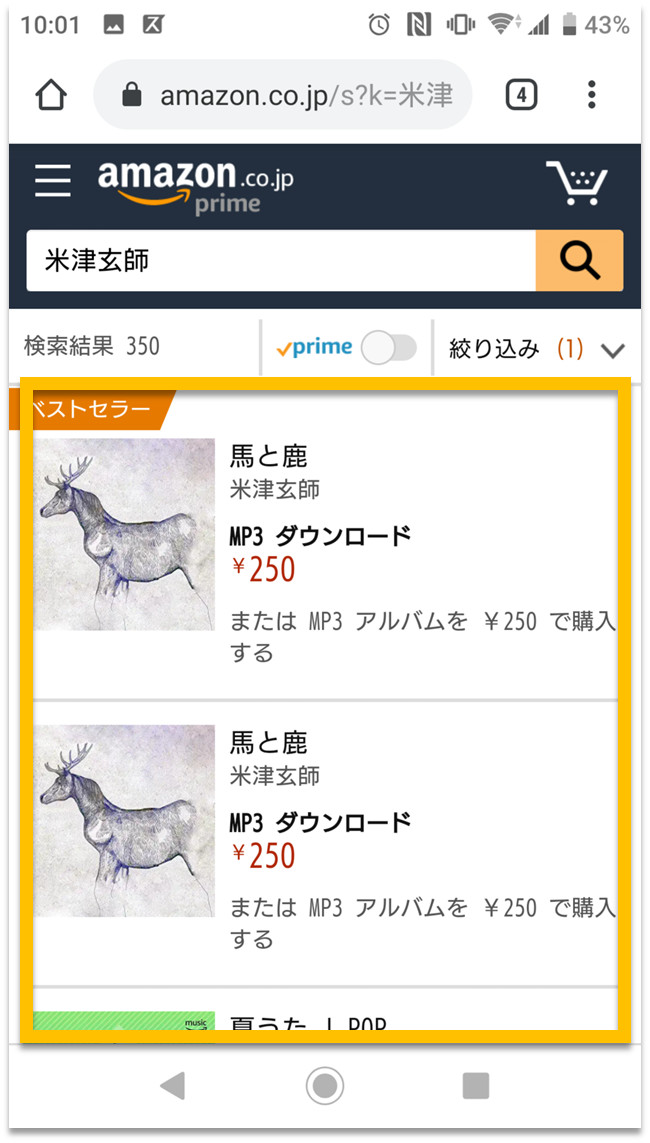Tap the amazon.co.jp address bar
Viewport: 650px width, 1143px height.
pyautogui.click(x=283, y=95)
